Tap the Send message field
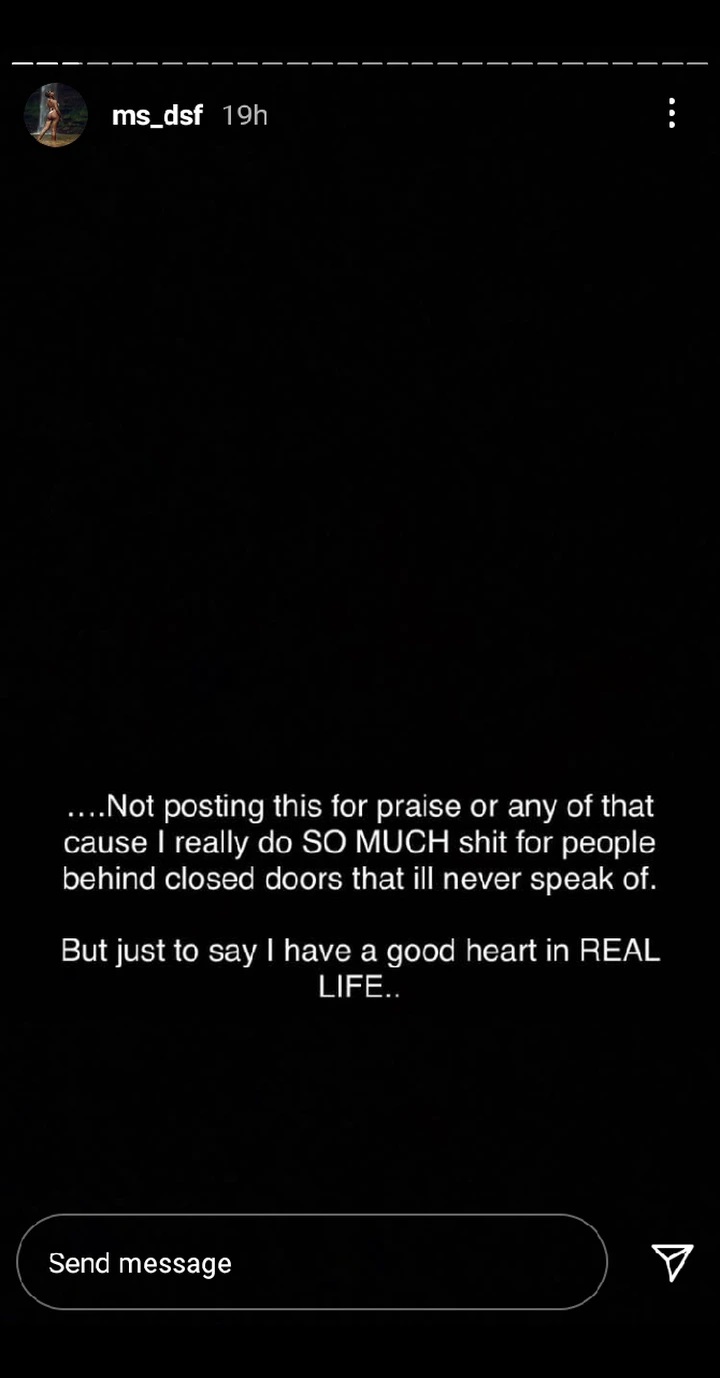This screenshot has width=720, height=1378. pos(311,1262)
